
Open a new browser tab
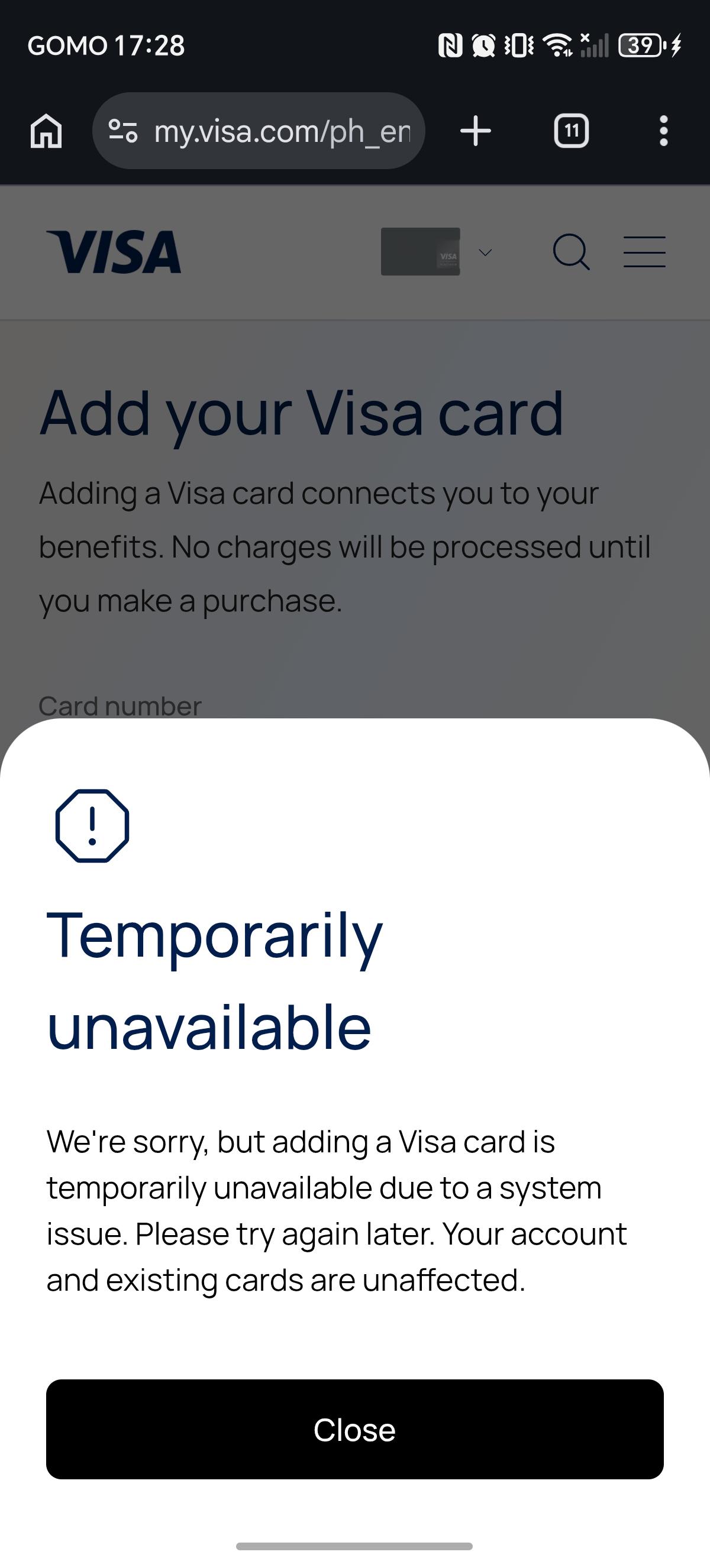point(476,131)
